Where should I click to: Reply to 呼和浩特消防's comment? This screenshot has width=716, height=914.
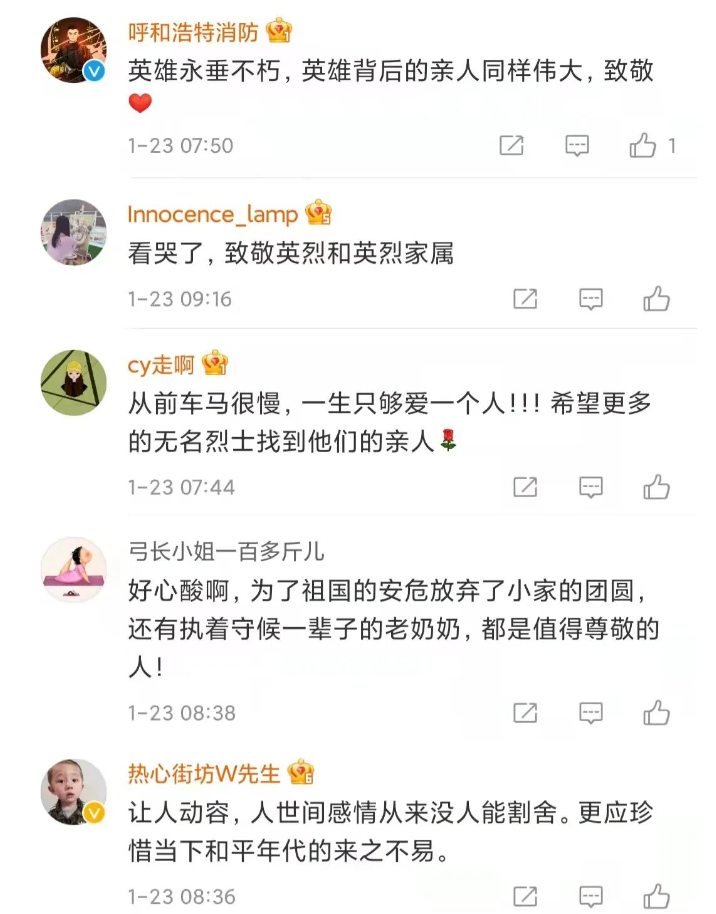click(x=577, y=146)
